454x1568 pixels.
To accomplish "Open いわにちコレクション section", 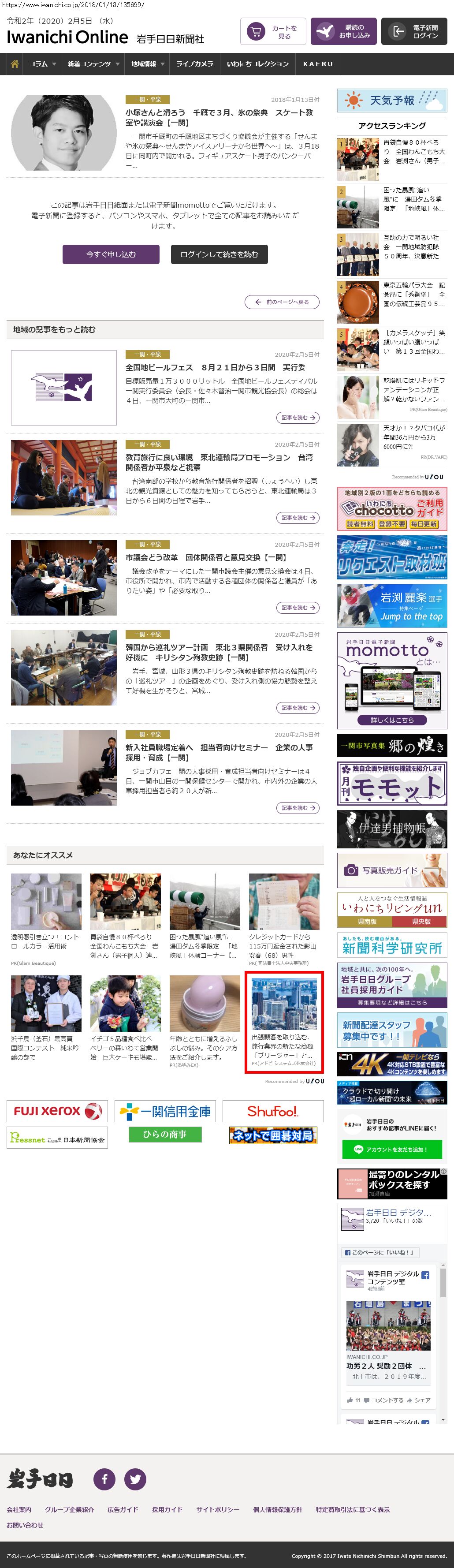I will tap(257, 64).
